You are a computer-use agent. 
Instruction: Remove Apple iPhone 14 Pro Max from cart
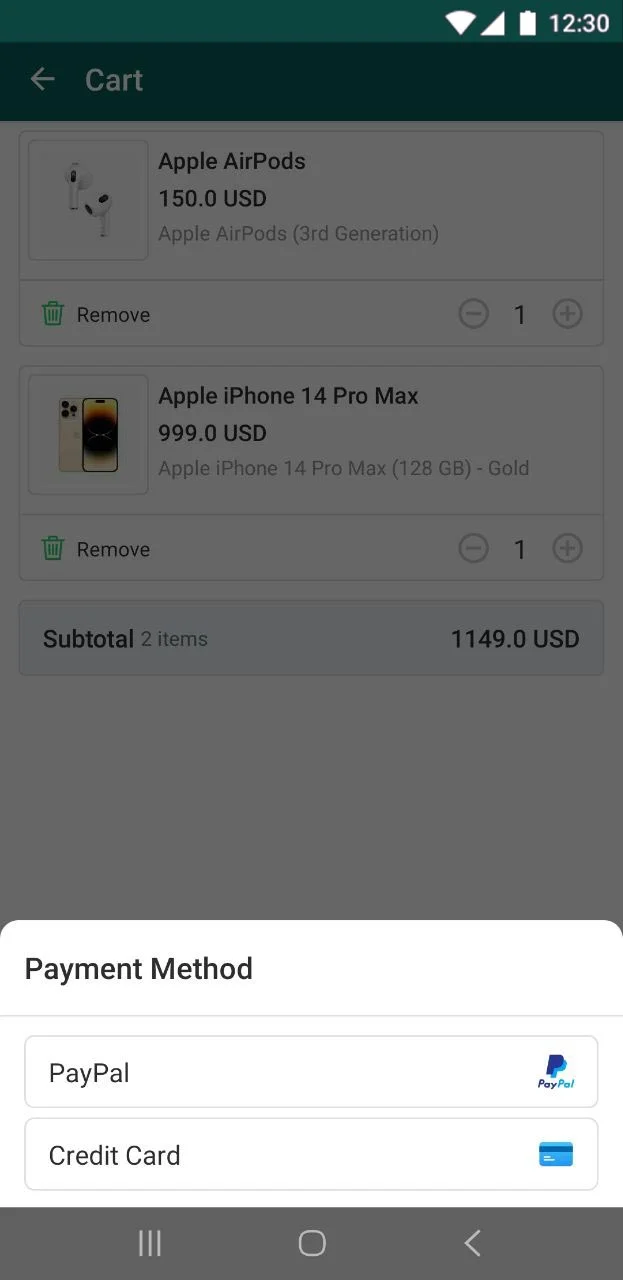[96, 549]
